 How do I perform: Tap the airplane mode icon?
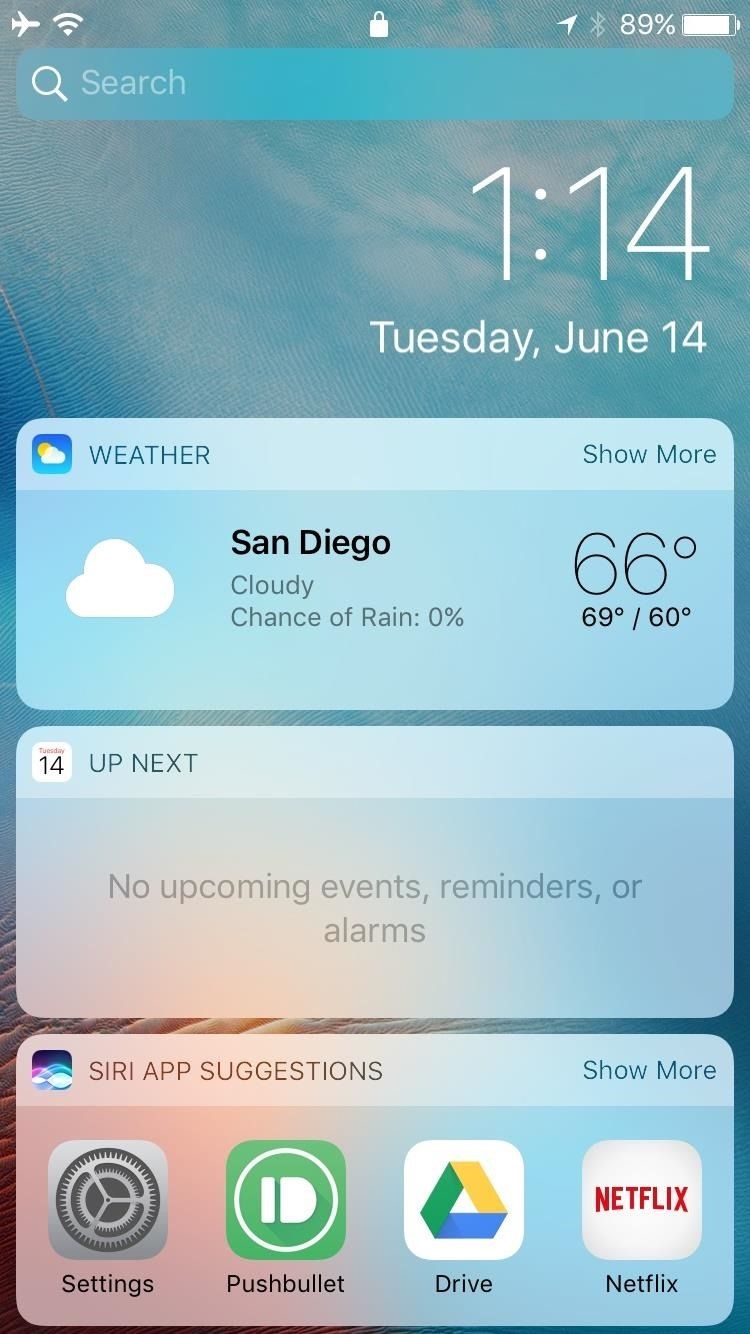[23, 23]
